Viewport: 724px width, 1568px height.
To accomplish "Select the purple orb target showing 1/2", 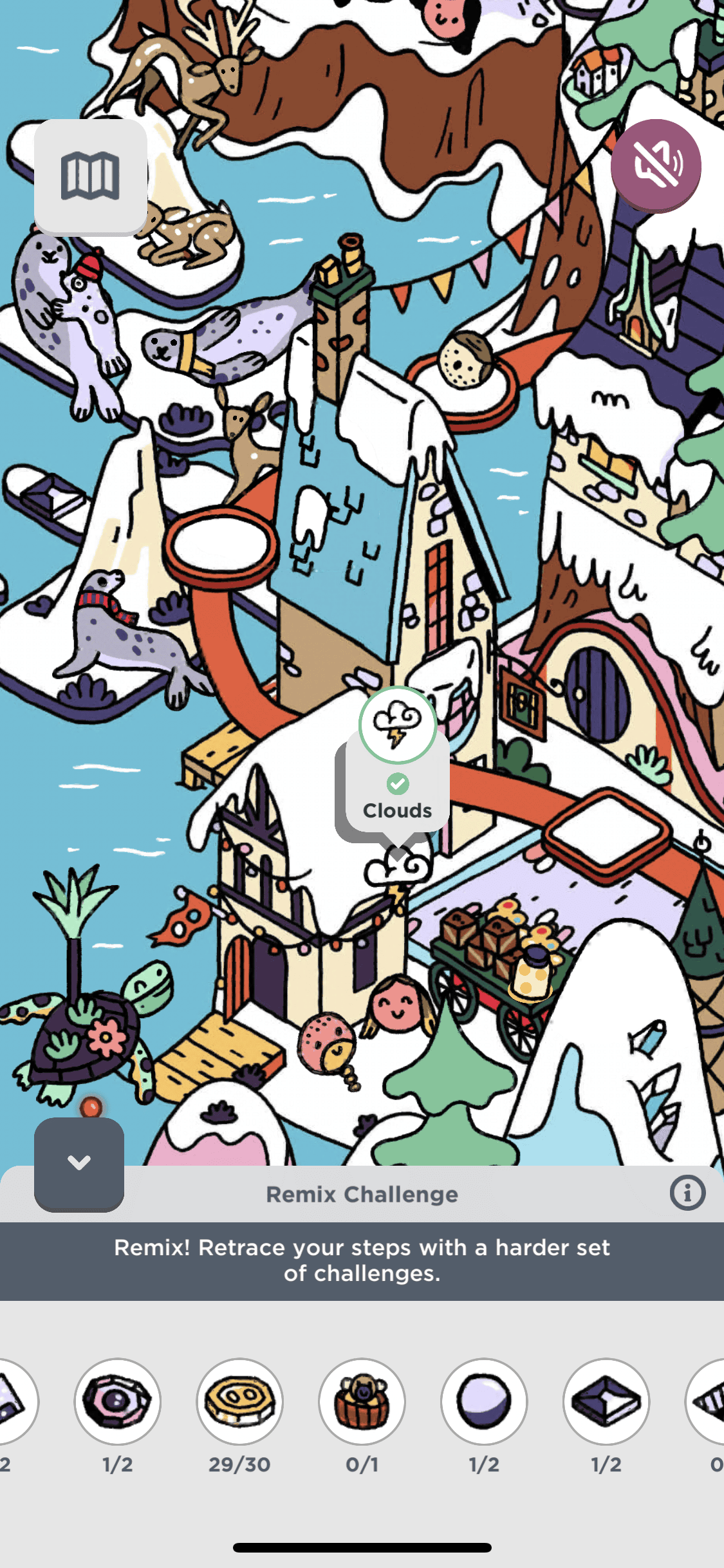I will [x=484, y=1401].
